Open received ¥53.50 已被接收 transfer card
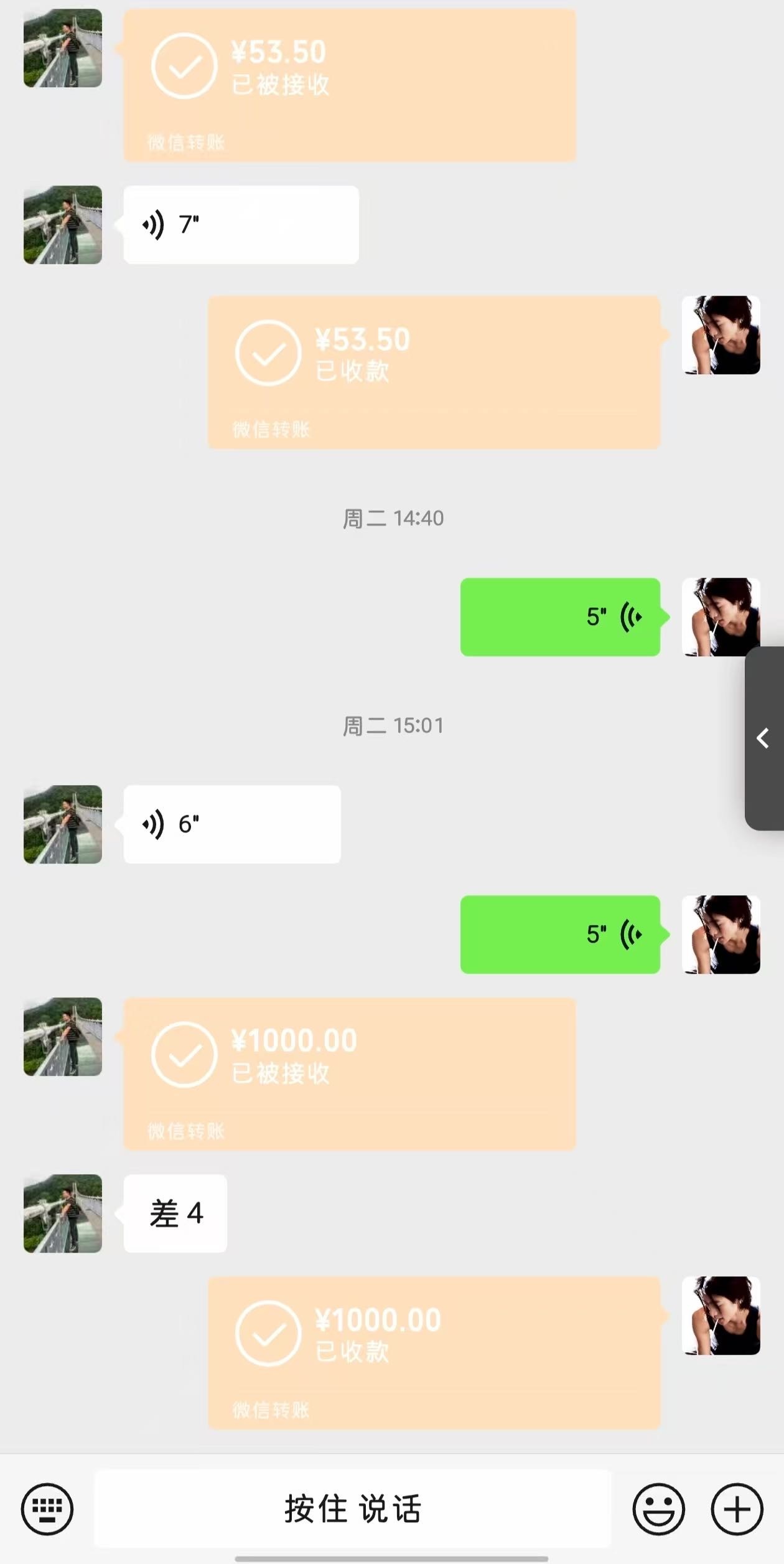This screenshot has height=1564, width=784. pos(350,85)
